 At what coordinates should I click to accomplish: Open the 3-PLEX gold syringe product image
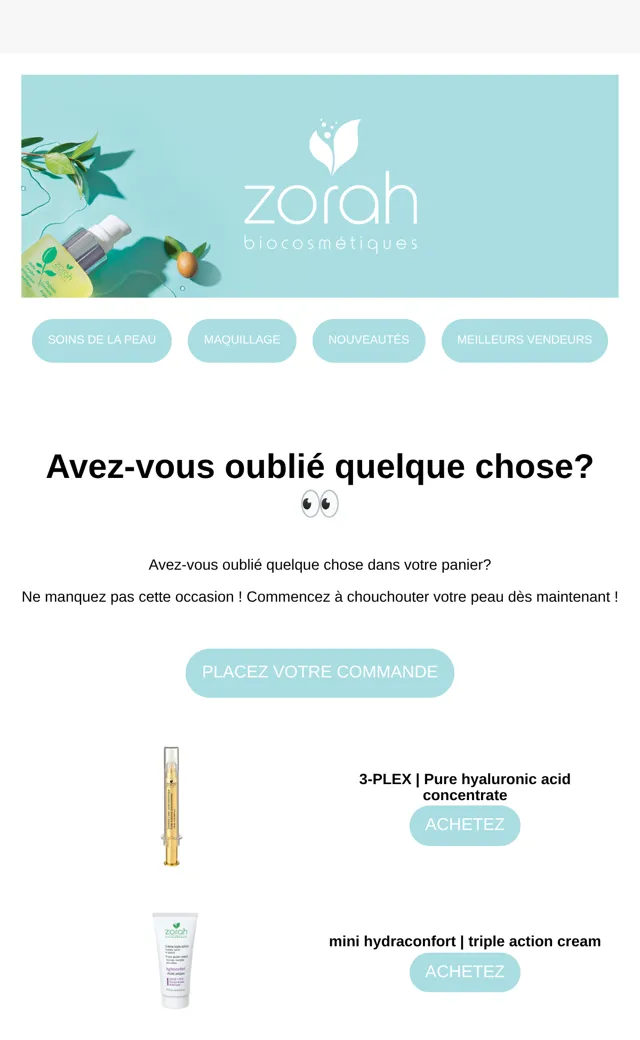(x=172, y=806)
